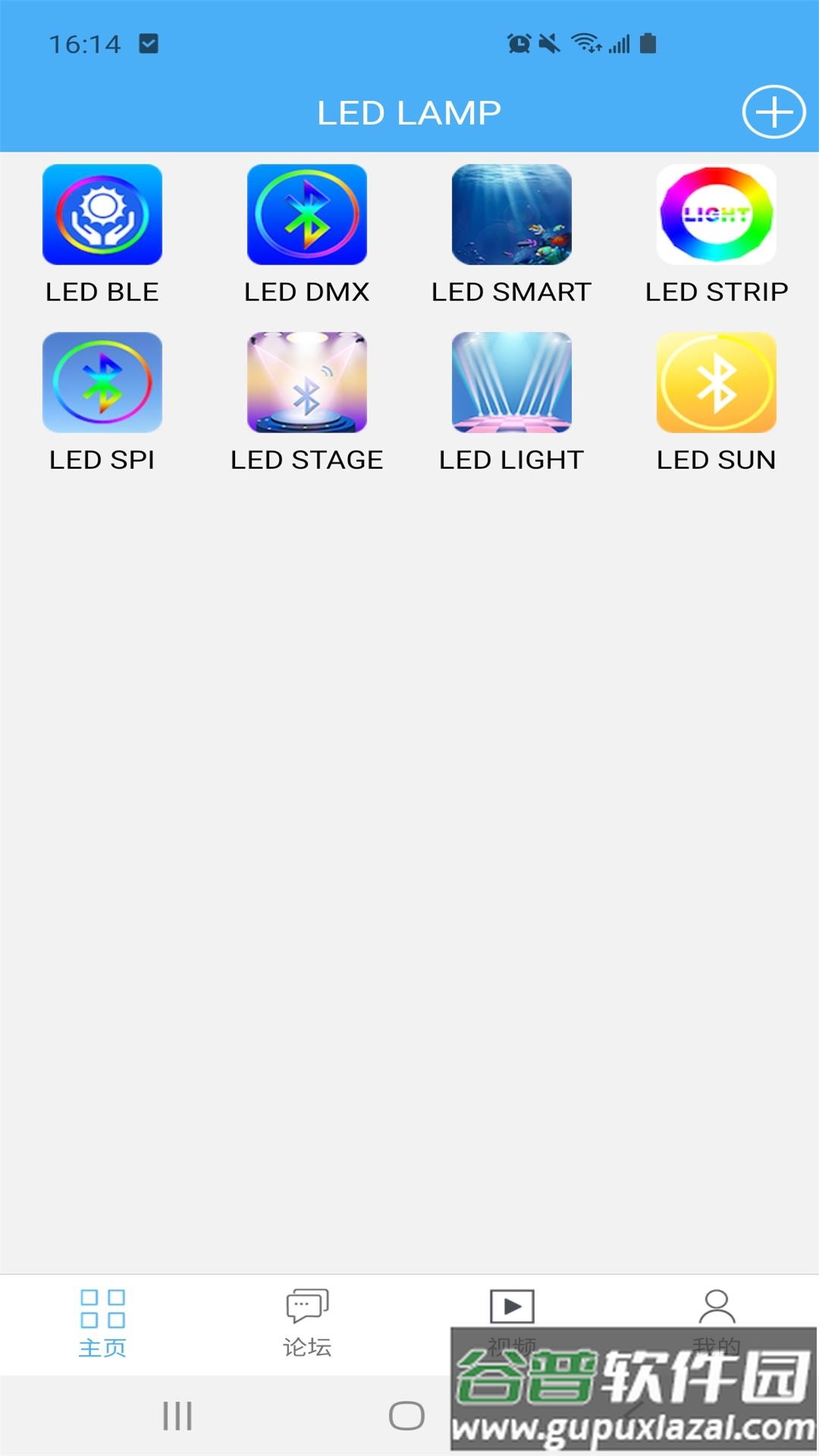Launch the LED STAGE module
Viewport: 819px width, 1456px height.
tap(307, 382)
